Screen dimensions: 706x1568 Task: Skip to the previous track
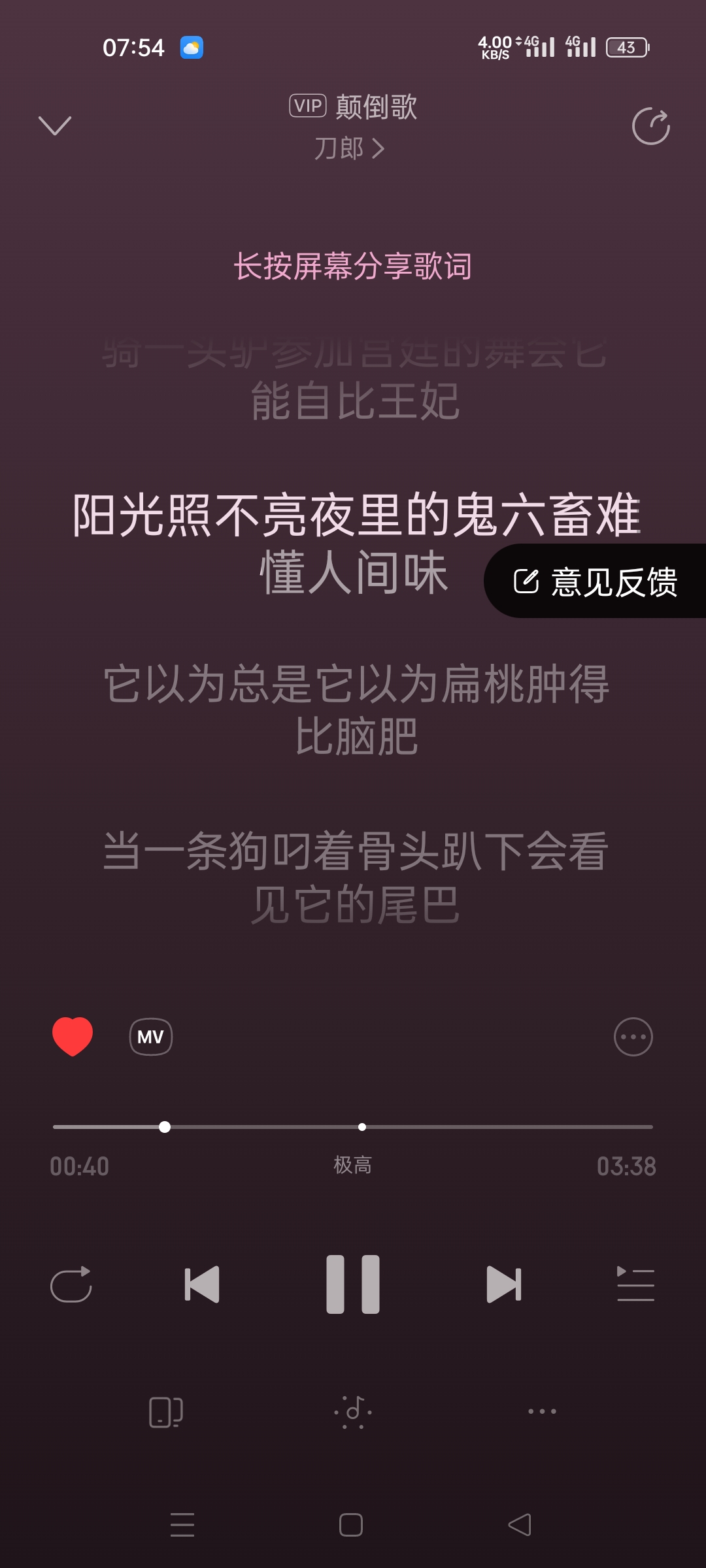pos(202,1284)
